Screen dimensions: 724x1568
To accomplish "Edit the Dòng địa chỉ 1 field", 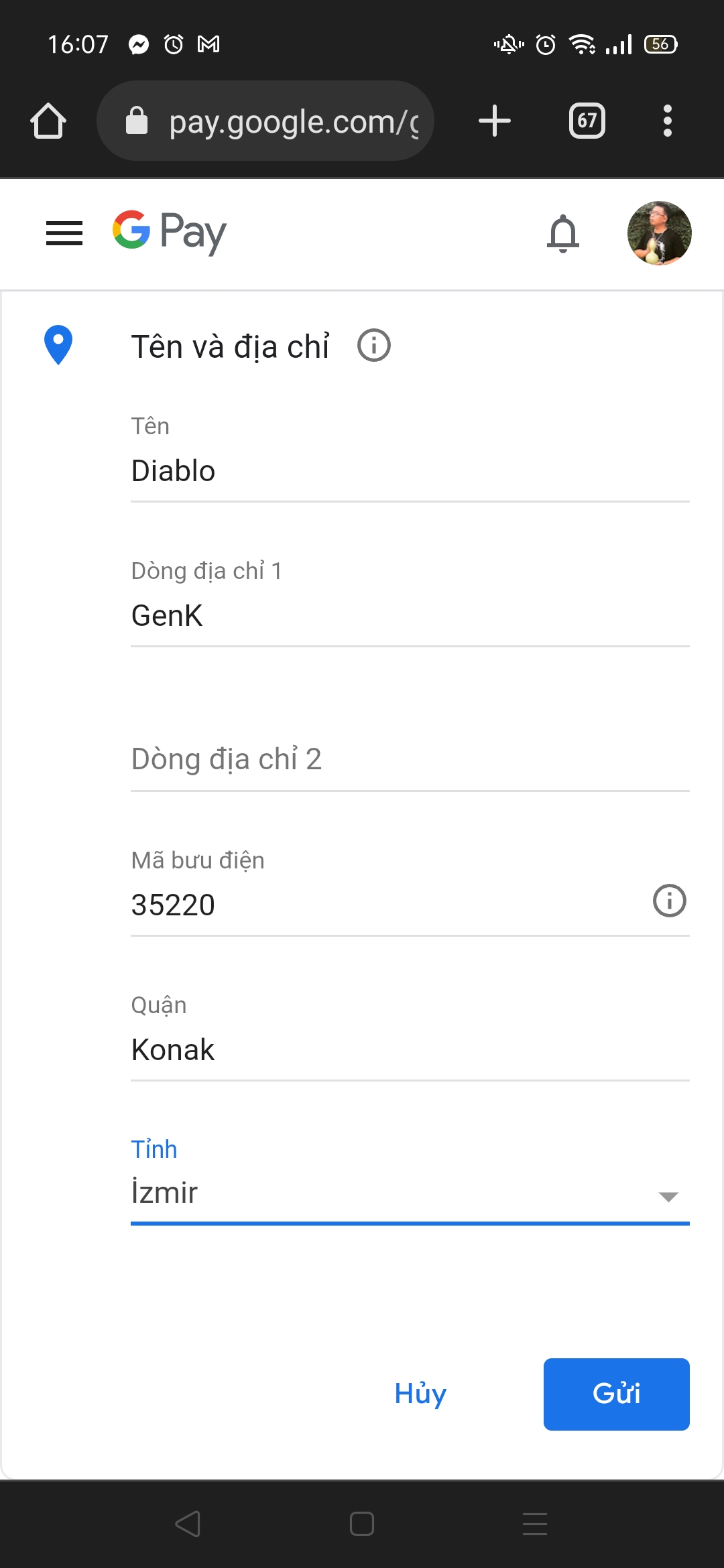I will pyautogui.click(x=409, y=616).
